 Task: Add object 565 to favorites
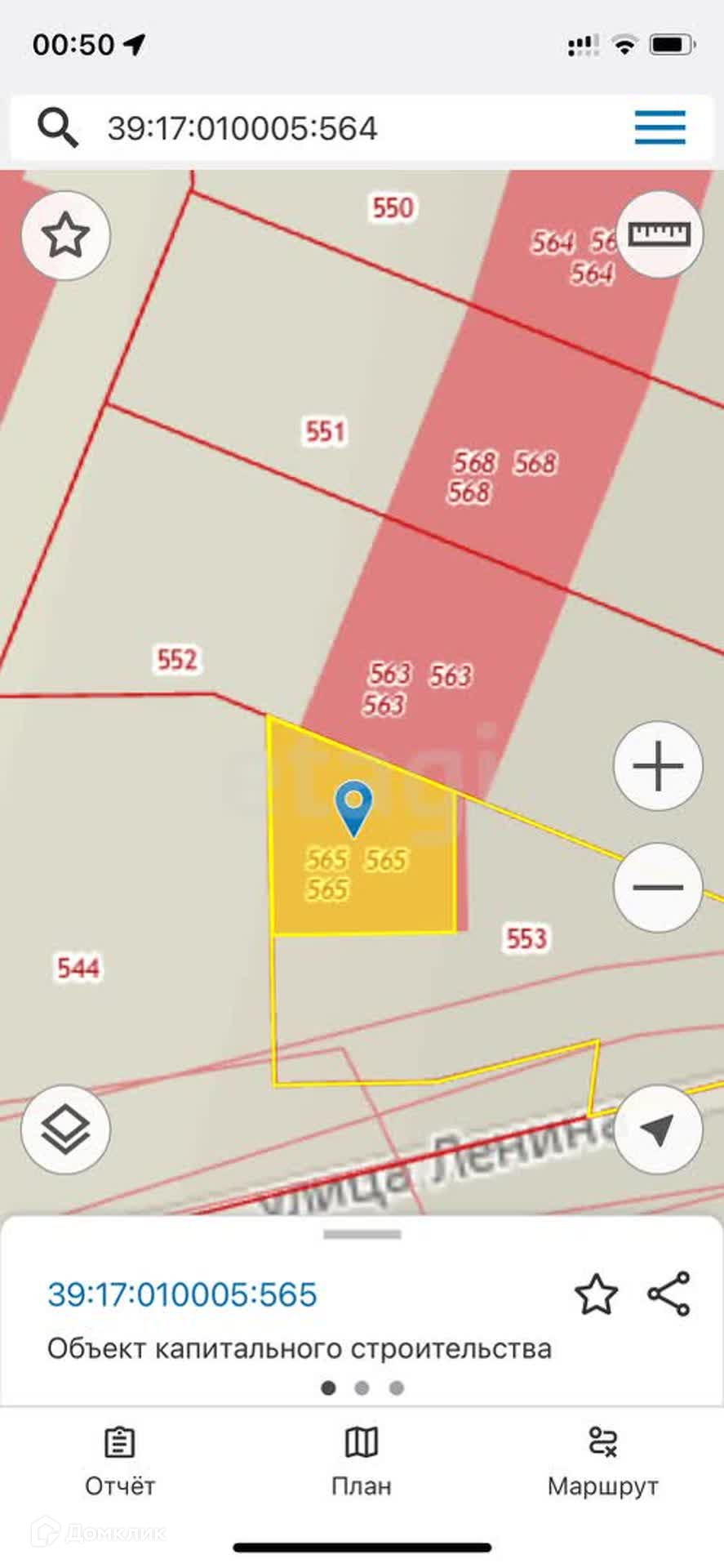(x=596, y=1294)
